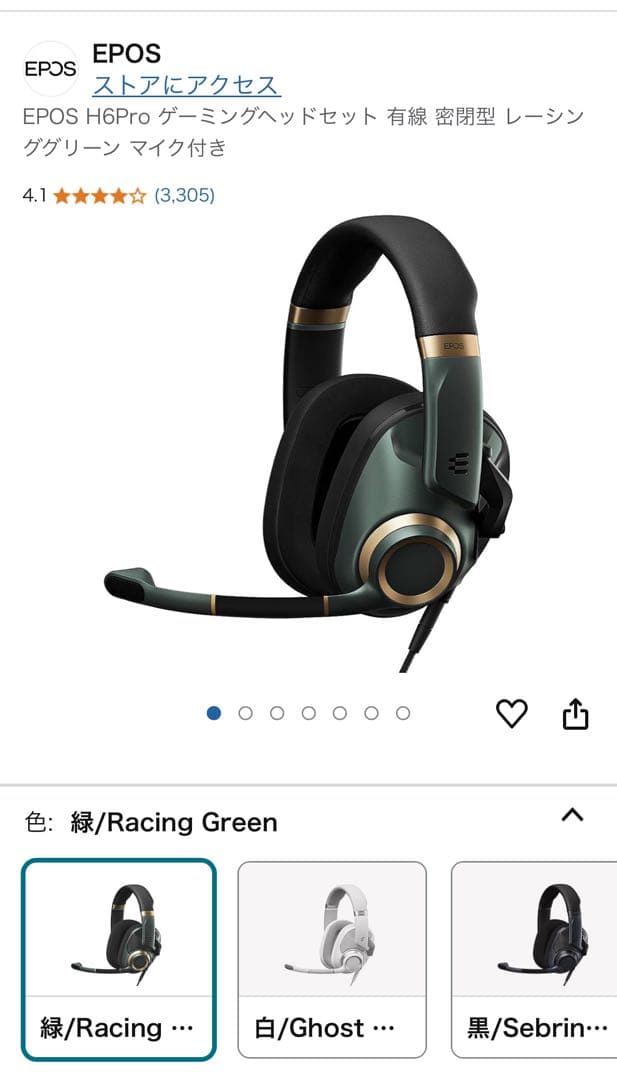Viewport: 617px width, 1080px height.
Task: Collapse the 色 color options chevron
Action: click(x=572, y=815)
